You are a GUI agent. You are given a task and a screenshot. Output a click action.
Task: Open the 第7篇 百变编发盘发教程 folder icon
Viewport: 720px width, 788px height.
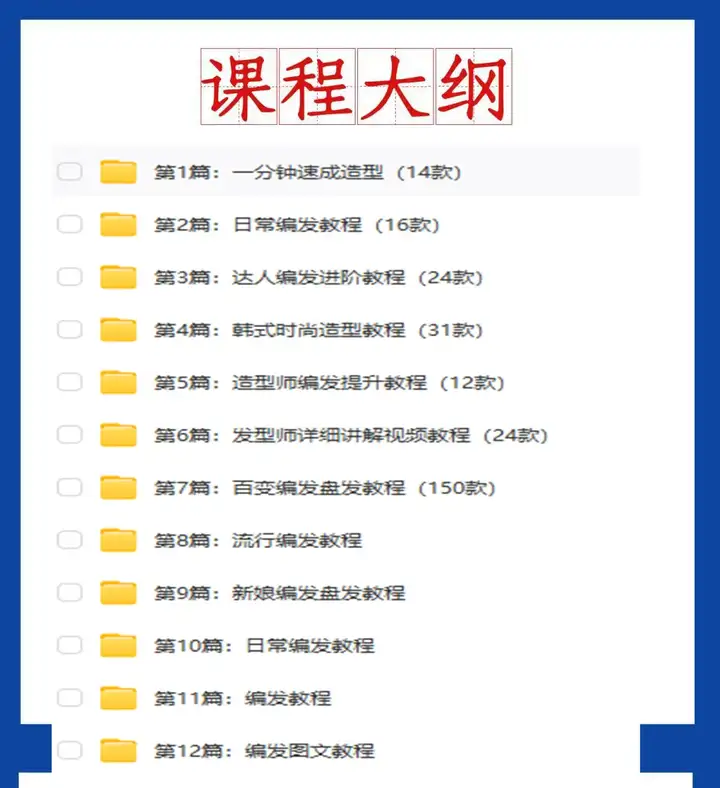coord(119,488)
